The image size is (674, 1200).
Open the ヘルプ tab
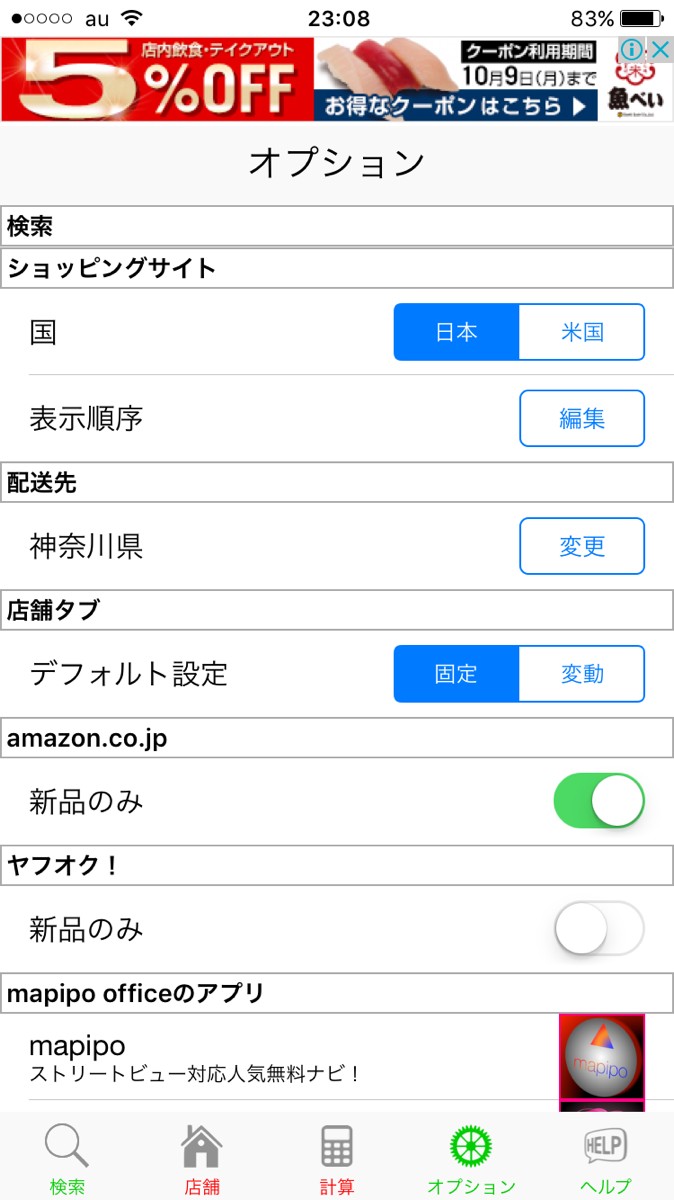point(606,1158)
